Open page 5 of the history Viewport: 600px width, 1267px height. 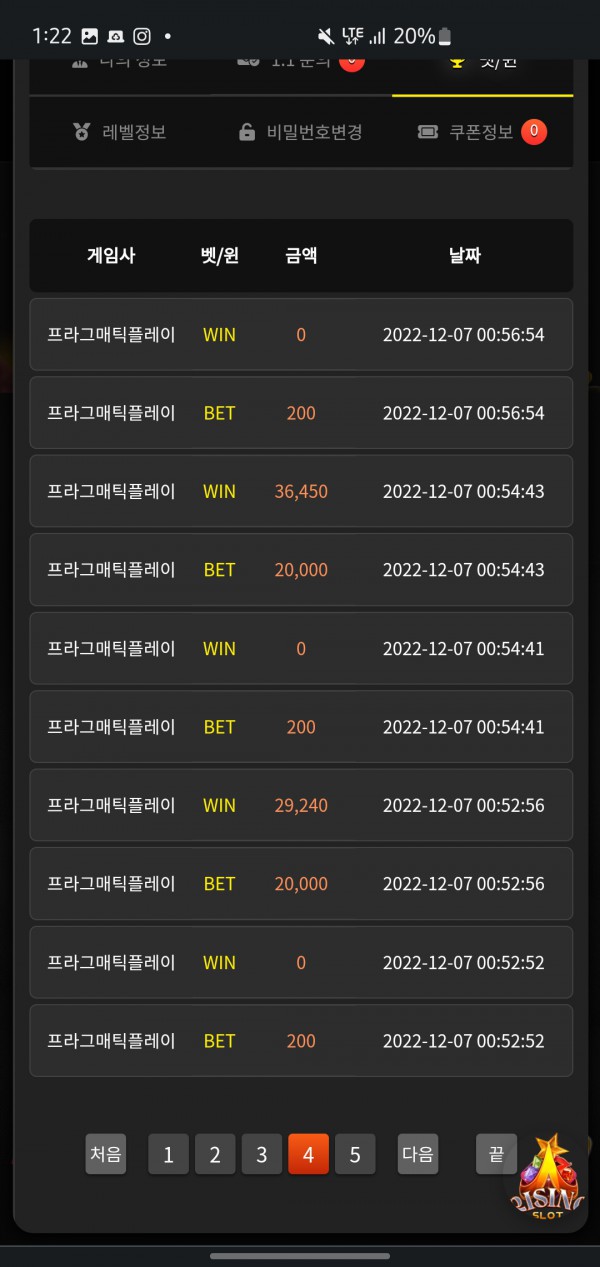355,1155
